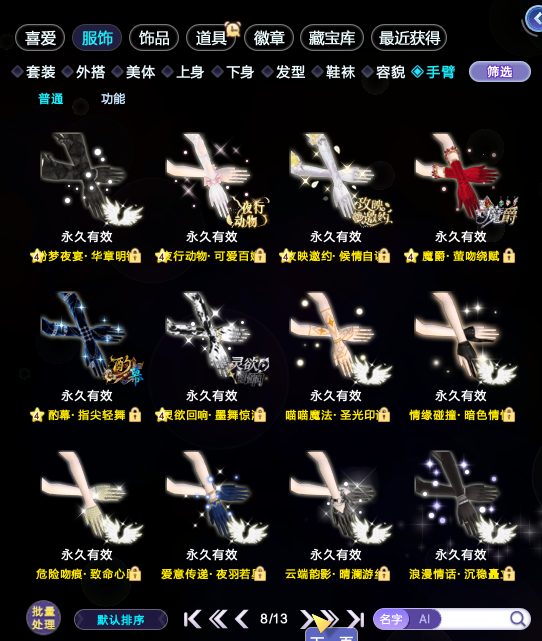Open 批量处理 batch handling
Viewport: 542px width, 641px height.
[43, 618]
